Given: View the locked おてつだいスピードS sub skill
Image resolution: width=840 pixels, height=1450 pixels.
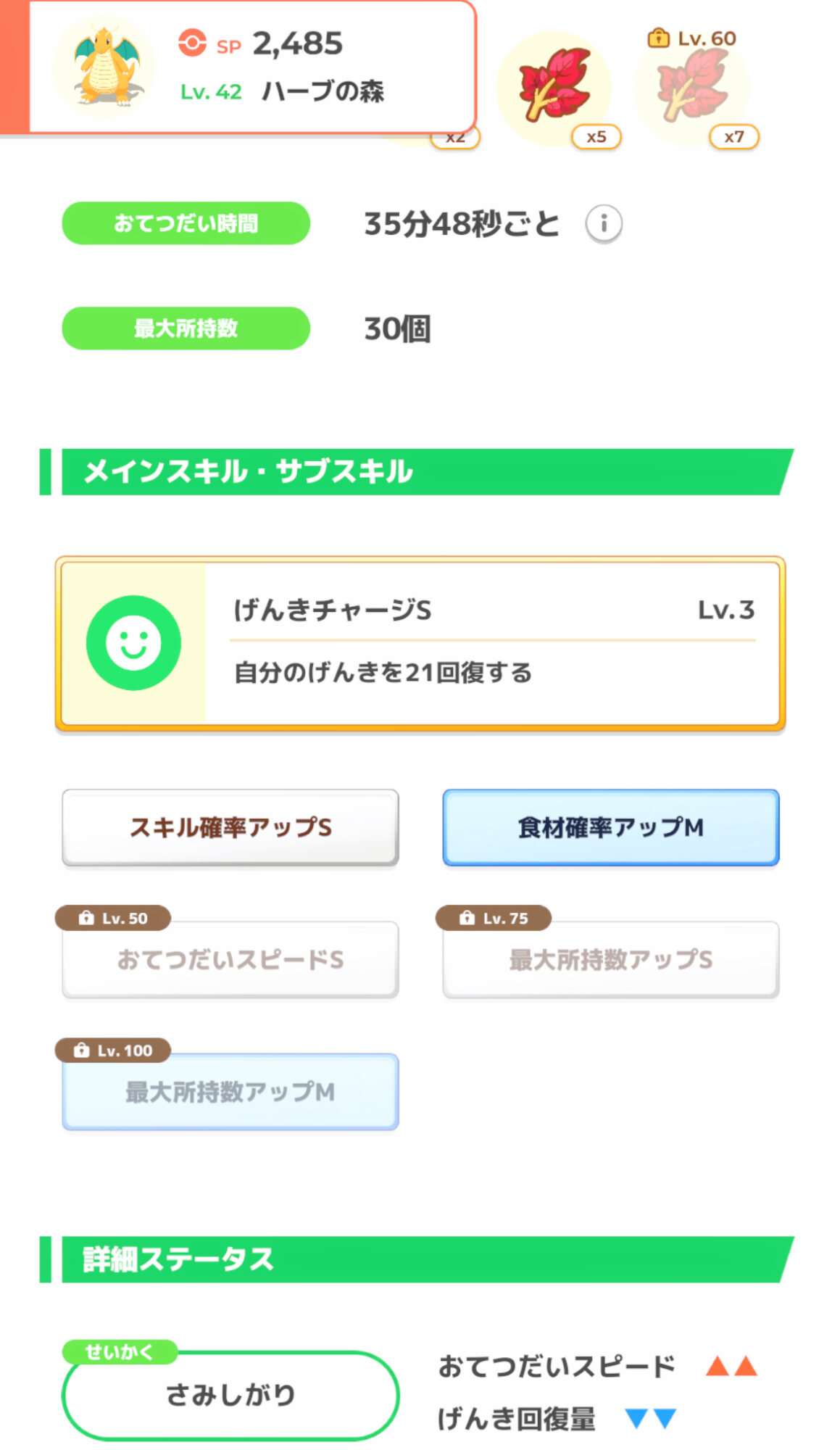Looking at the screenshot, I should 230,959.
